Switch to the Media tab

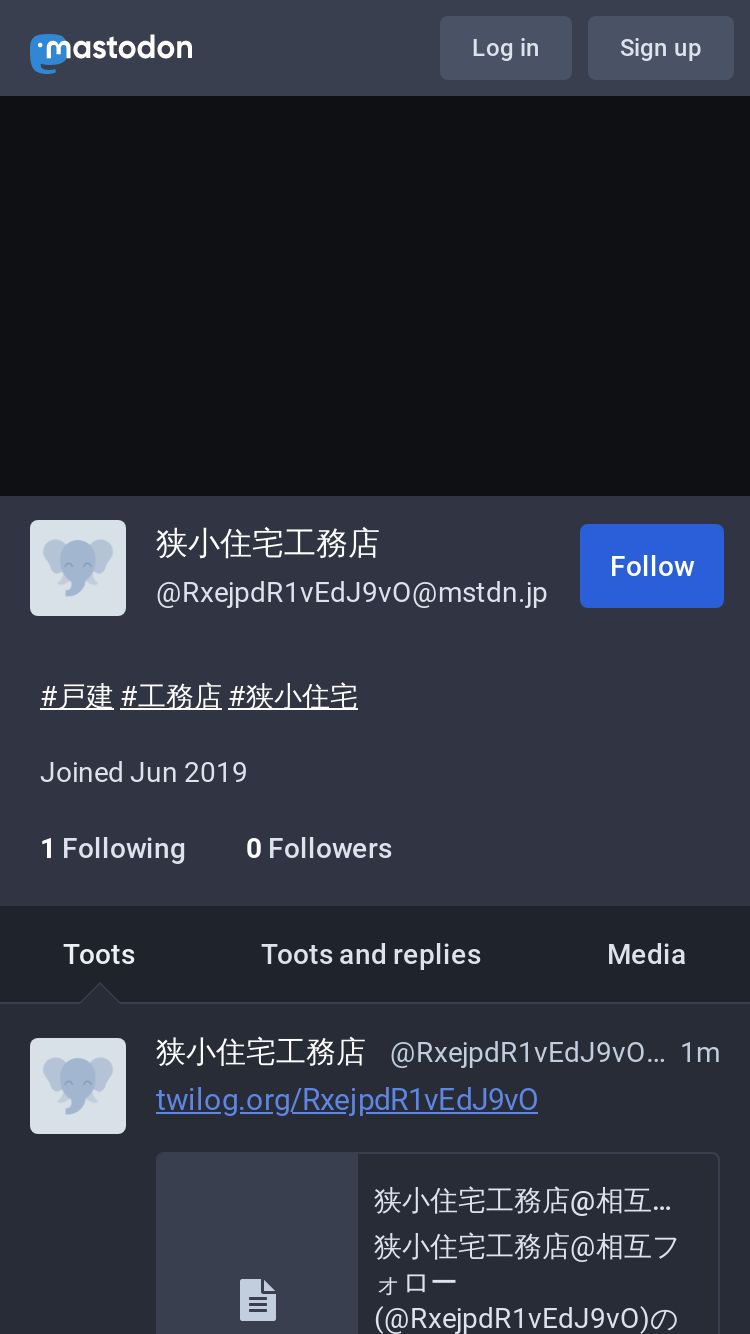pos(646,954)
